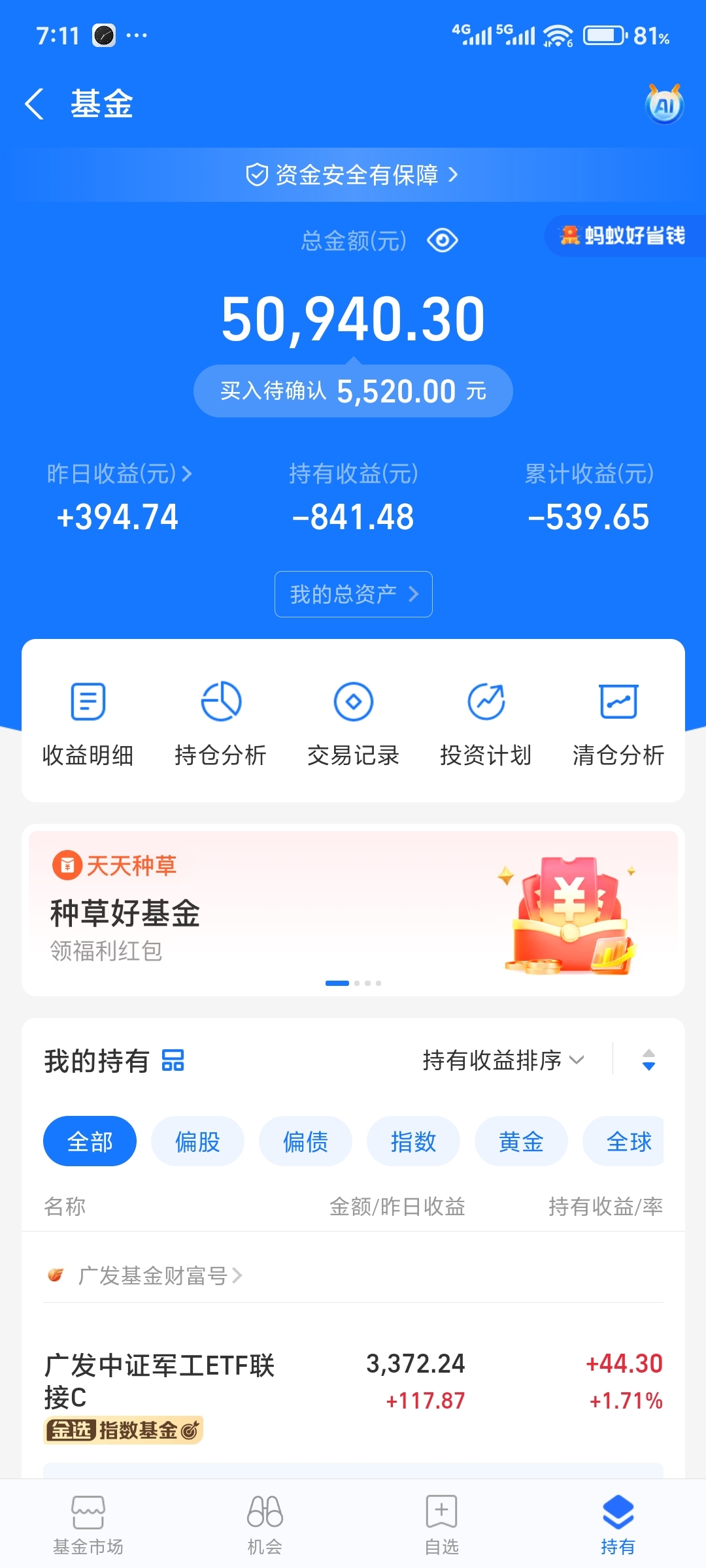Image resolution: width=706 pixels, height=1568 pixels.
Task: Open 我的总资产
Action: click(353, 594)
